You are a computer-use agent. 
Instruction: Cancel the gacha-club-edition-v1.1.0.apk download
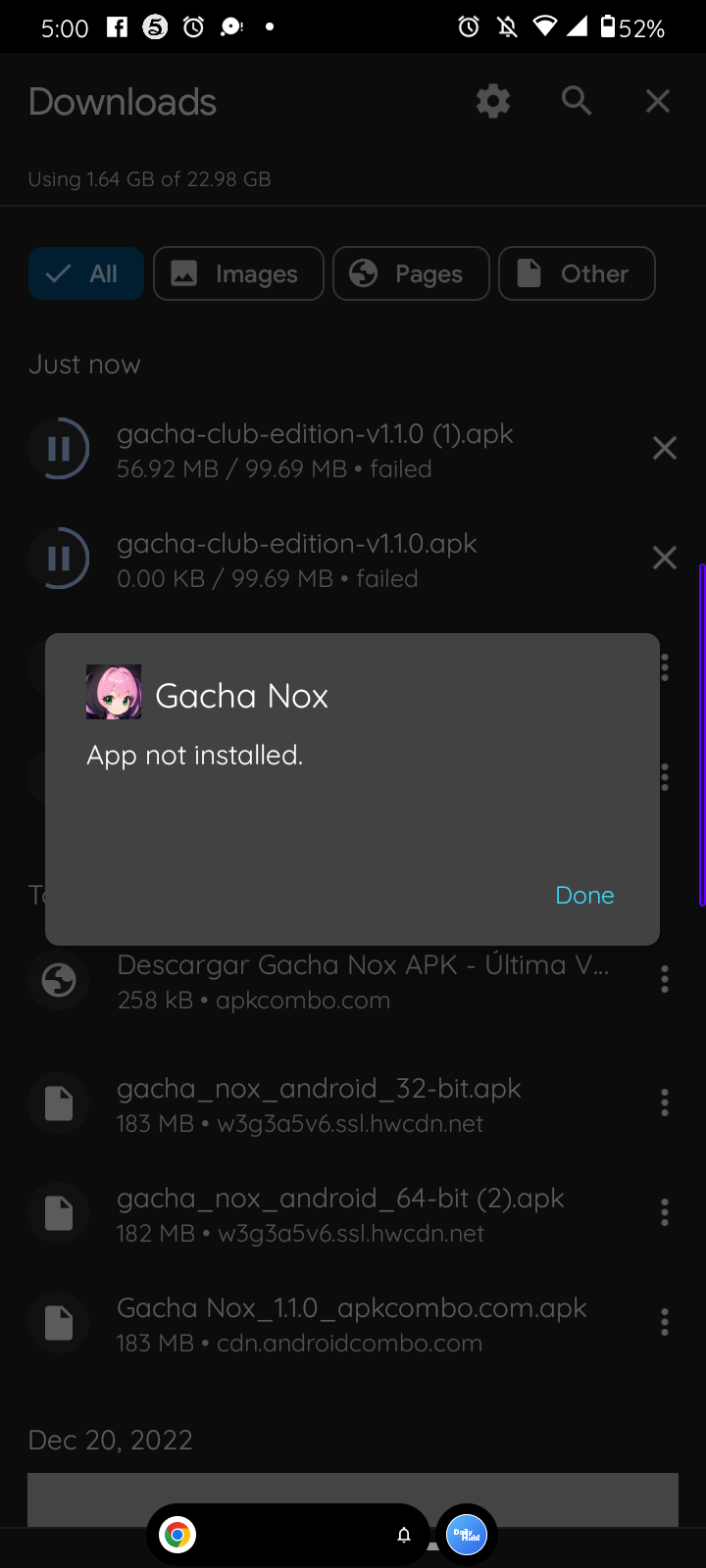[665, 559]
